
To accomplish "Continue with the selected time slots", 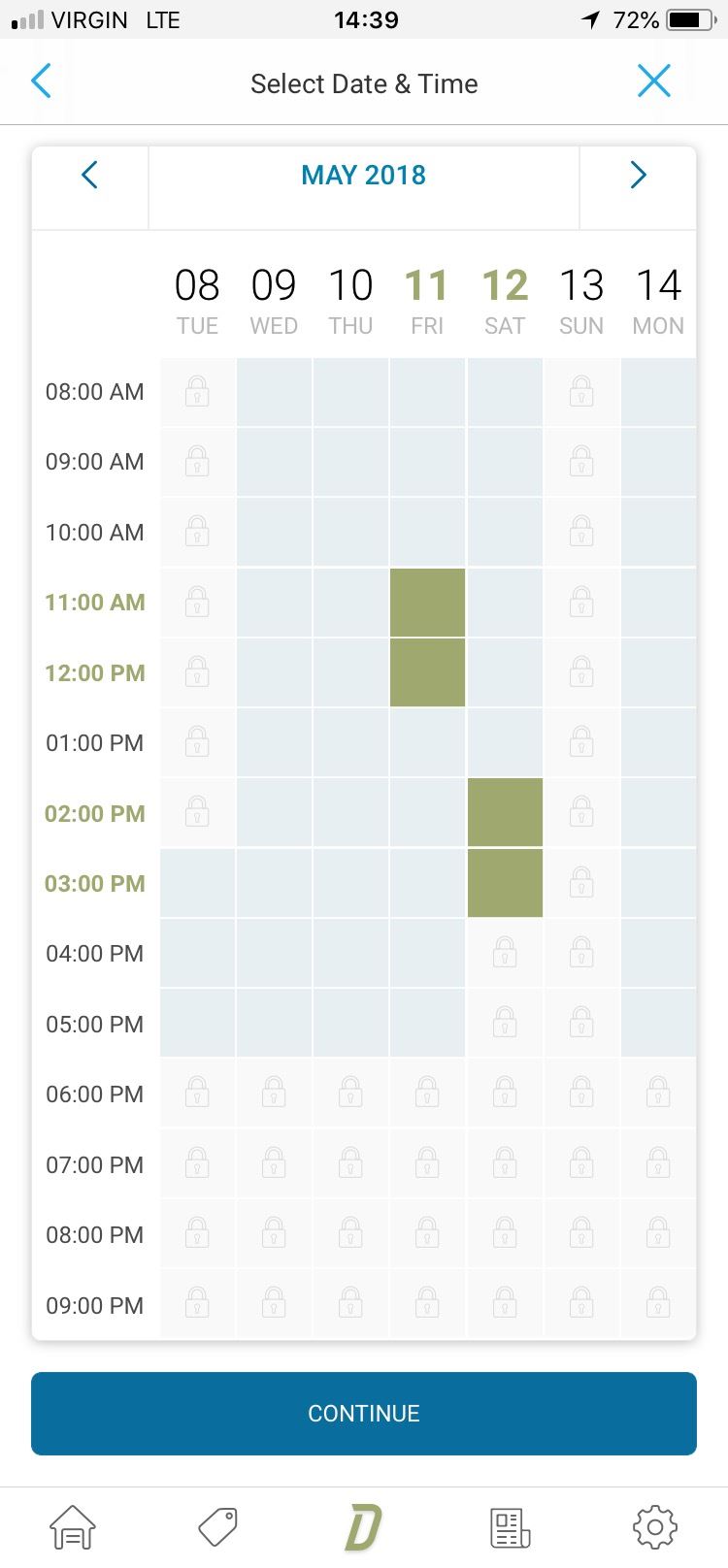I will tap(364, 1414).
